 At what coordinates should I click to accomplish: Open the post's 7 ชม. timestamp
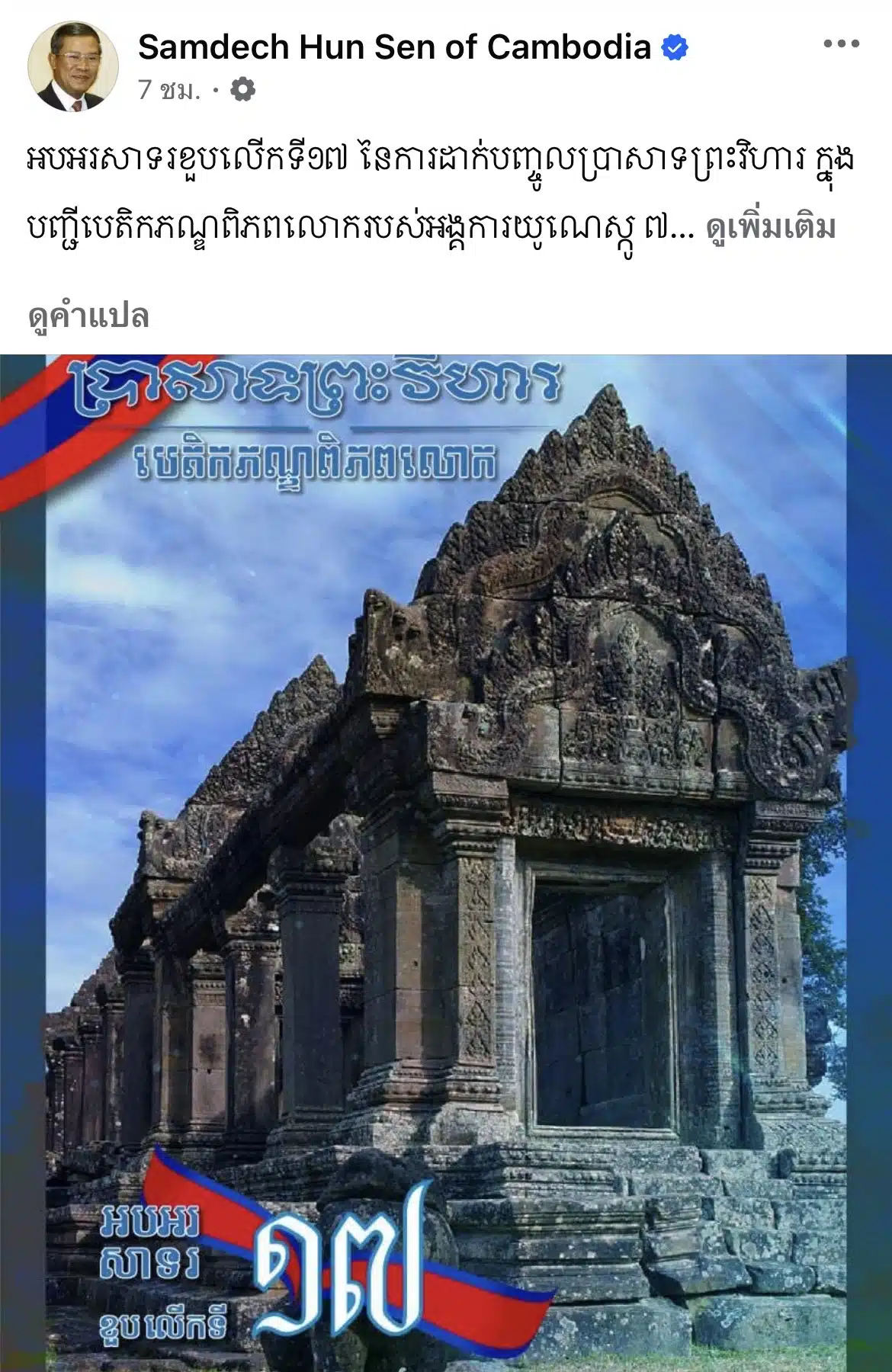point(169,91)
